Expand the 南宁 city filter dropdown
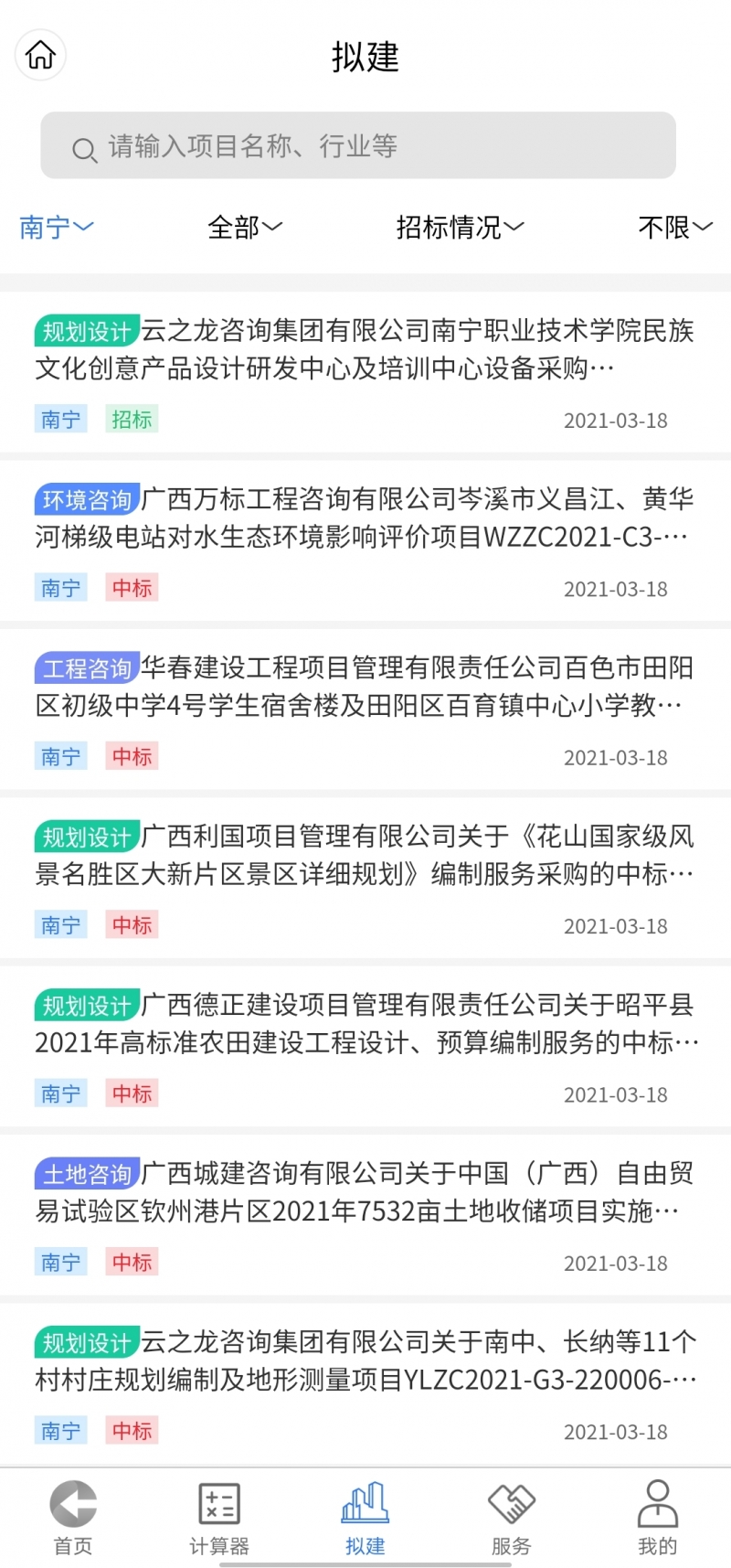 pyautogui.click(x=55, y=228)
